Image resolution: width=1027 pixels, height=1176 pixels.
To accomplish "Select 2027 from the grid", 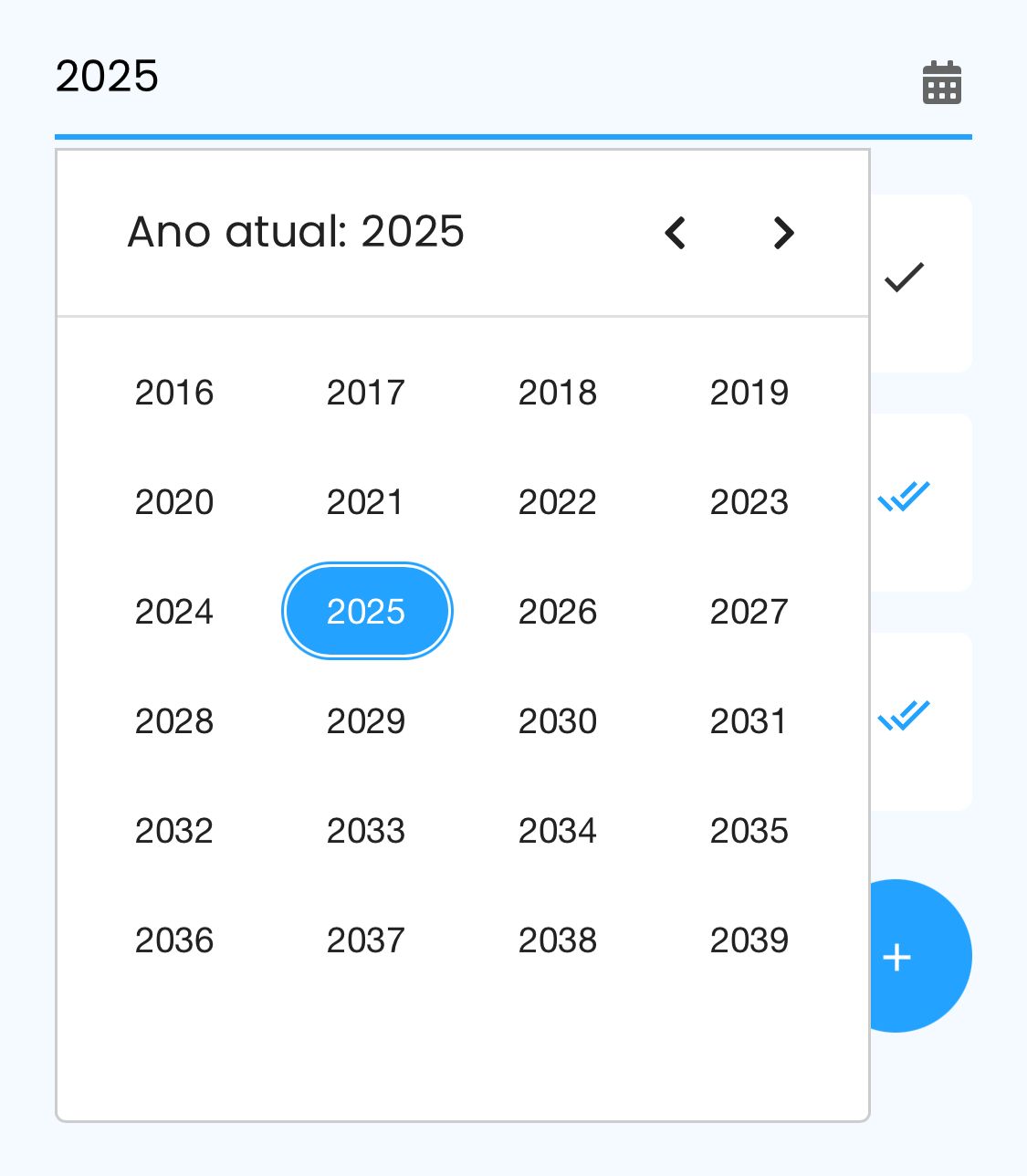I will (x=749, y=612).
